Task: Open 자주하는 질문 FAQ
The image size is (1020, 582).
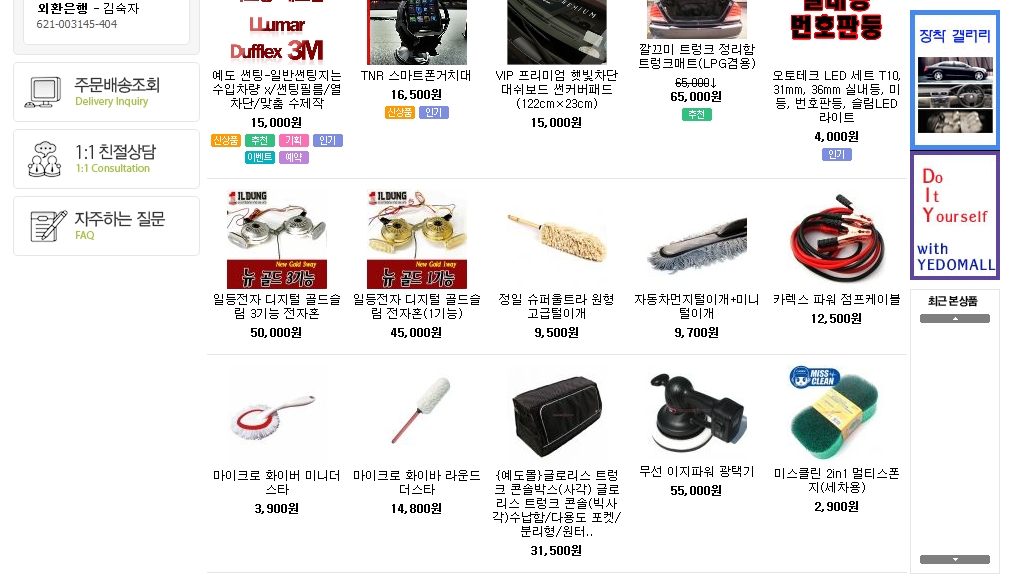Action: (106, 226)
